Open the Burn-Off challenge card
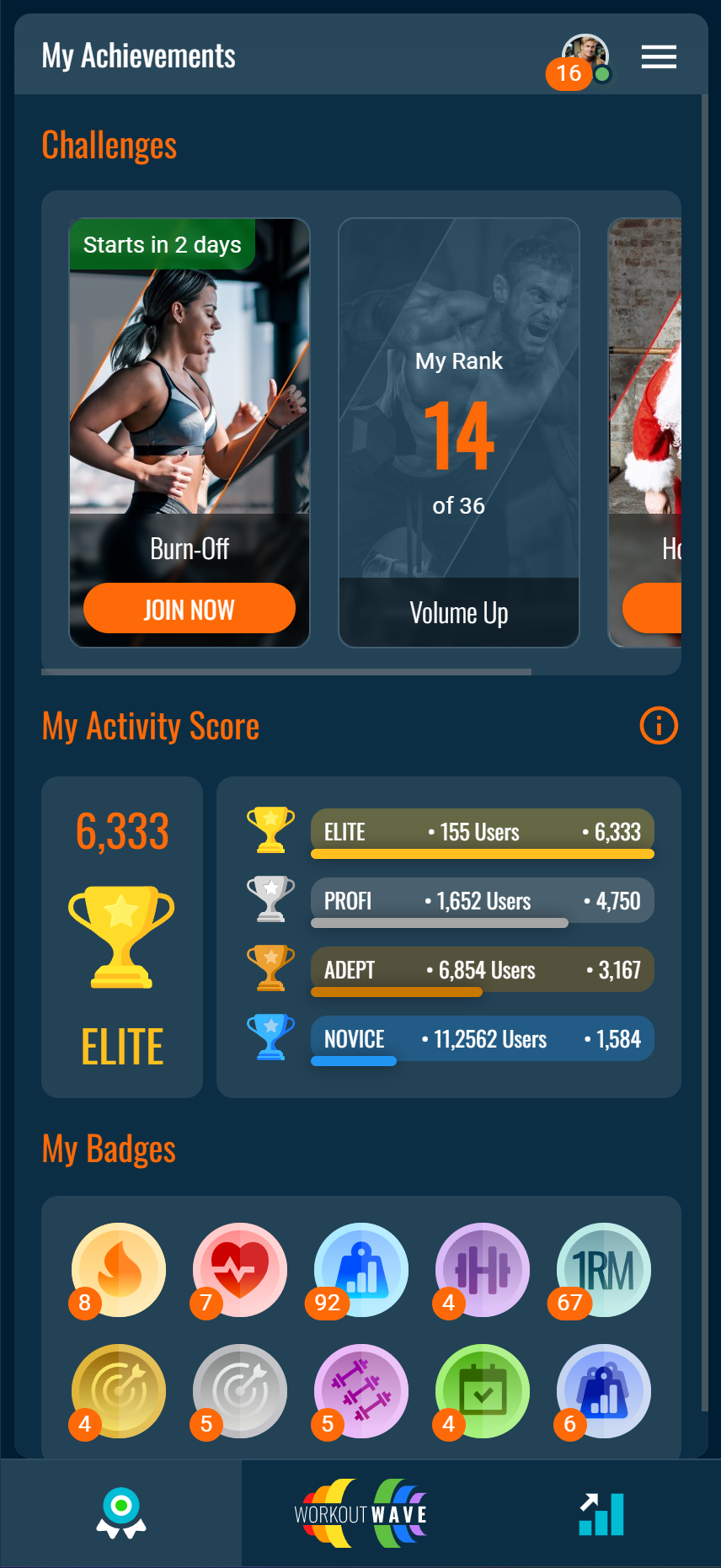Image resolution: width=721 pixels, height=1568 pixels. (190, 387)
